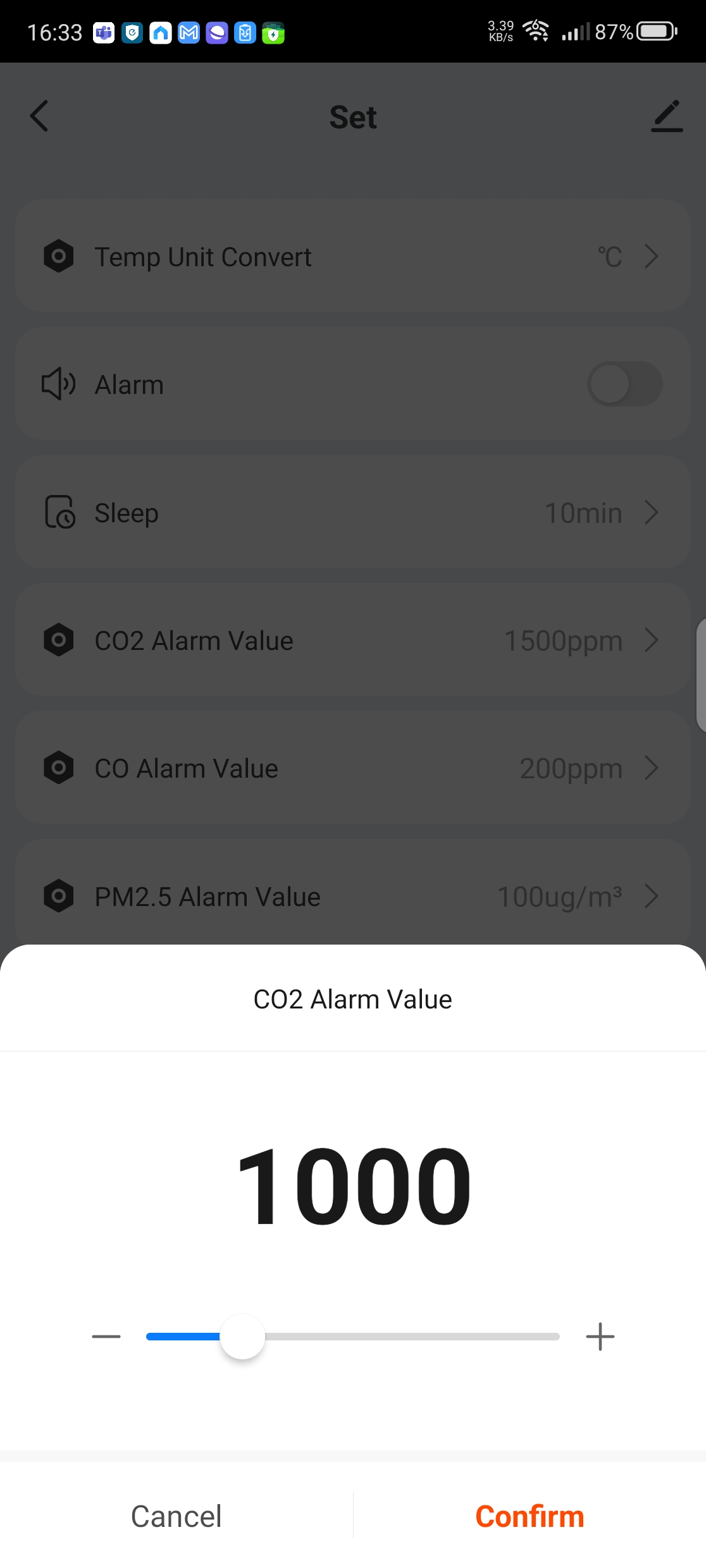This screenshot has width=706, height=1568.
Task: Cancel the CO2 Alarm Value dialog
Action: coord(176,1516)
